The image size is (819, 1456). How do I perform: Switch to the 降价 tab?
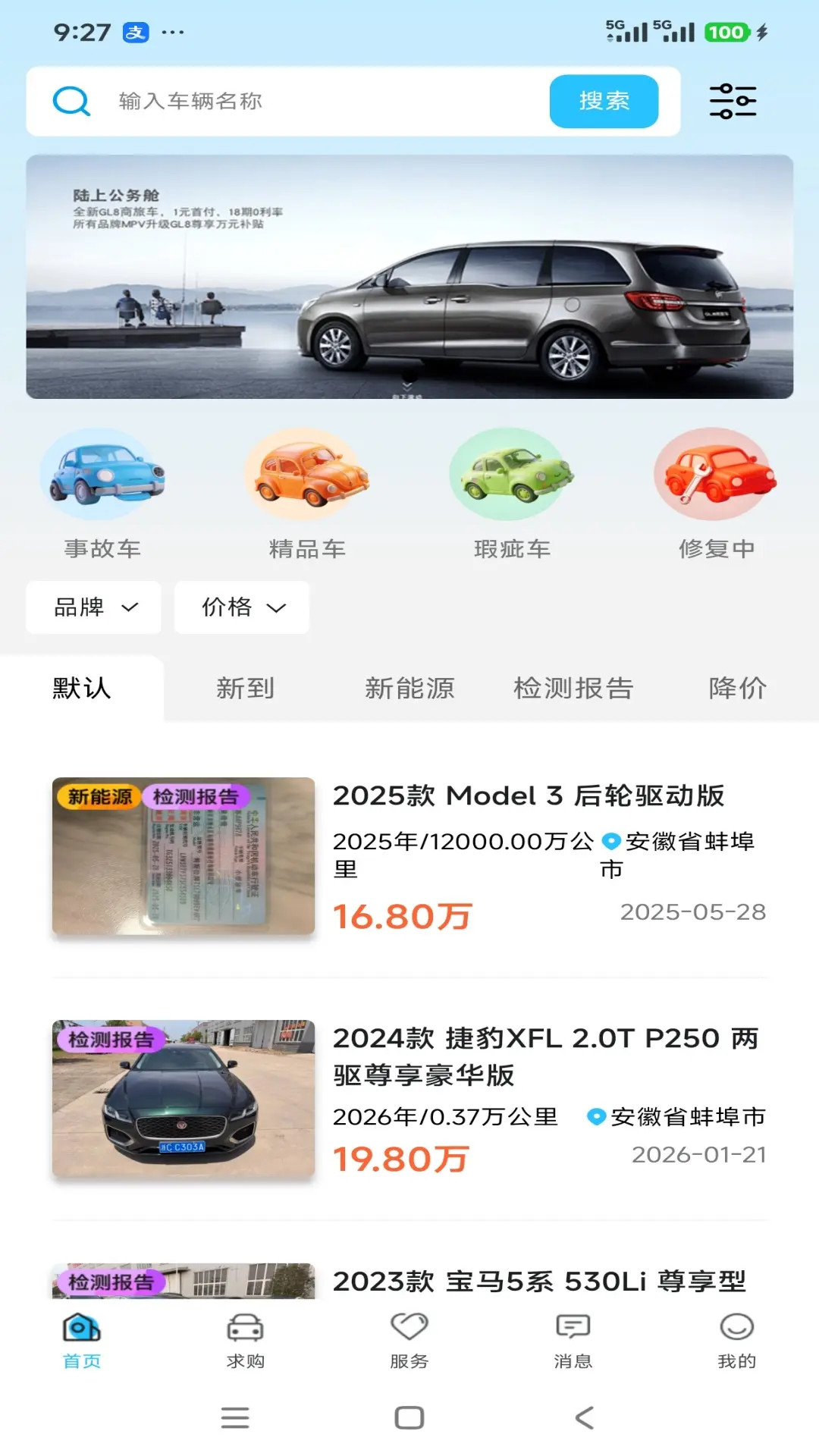tap(737, 689)
